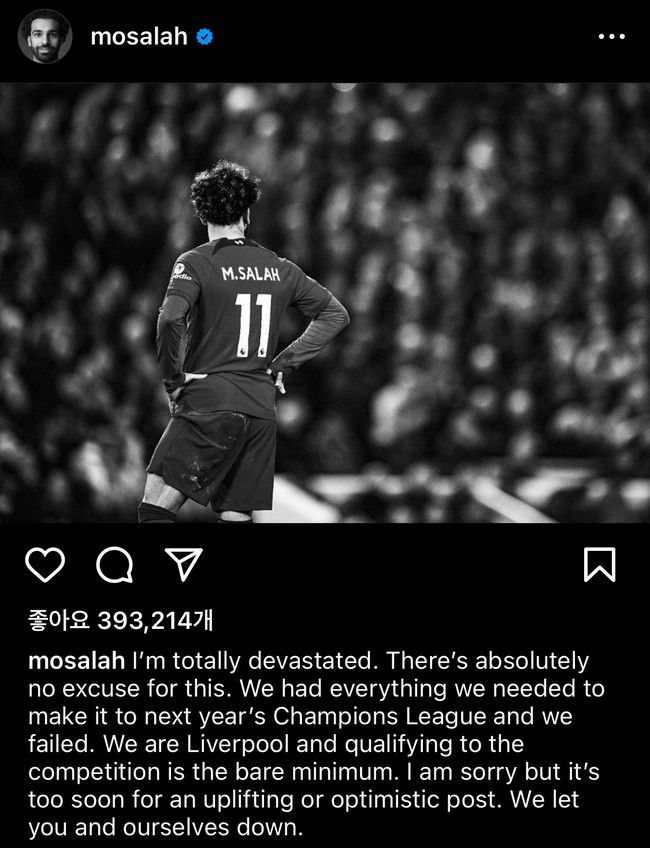Open the mosalah username in the caption
The width and height of the screenshot is (650, 848).
tap(76, 661)
